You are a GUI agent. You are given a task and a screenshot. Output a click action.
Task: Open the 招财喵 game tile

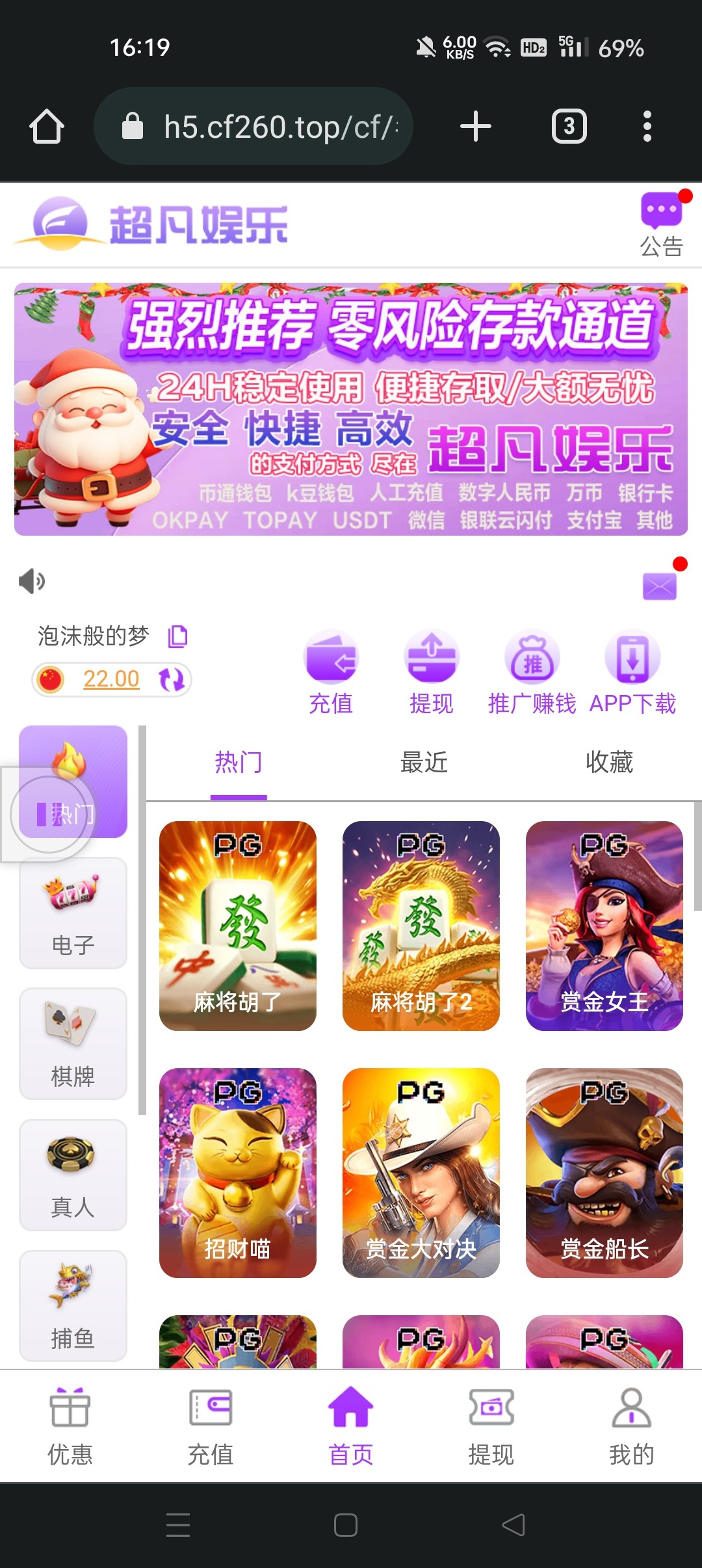tap(237, 1172)
